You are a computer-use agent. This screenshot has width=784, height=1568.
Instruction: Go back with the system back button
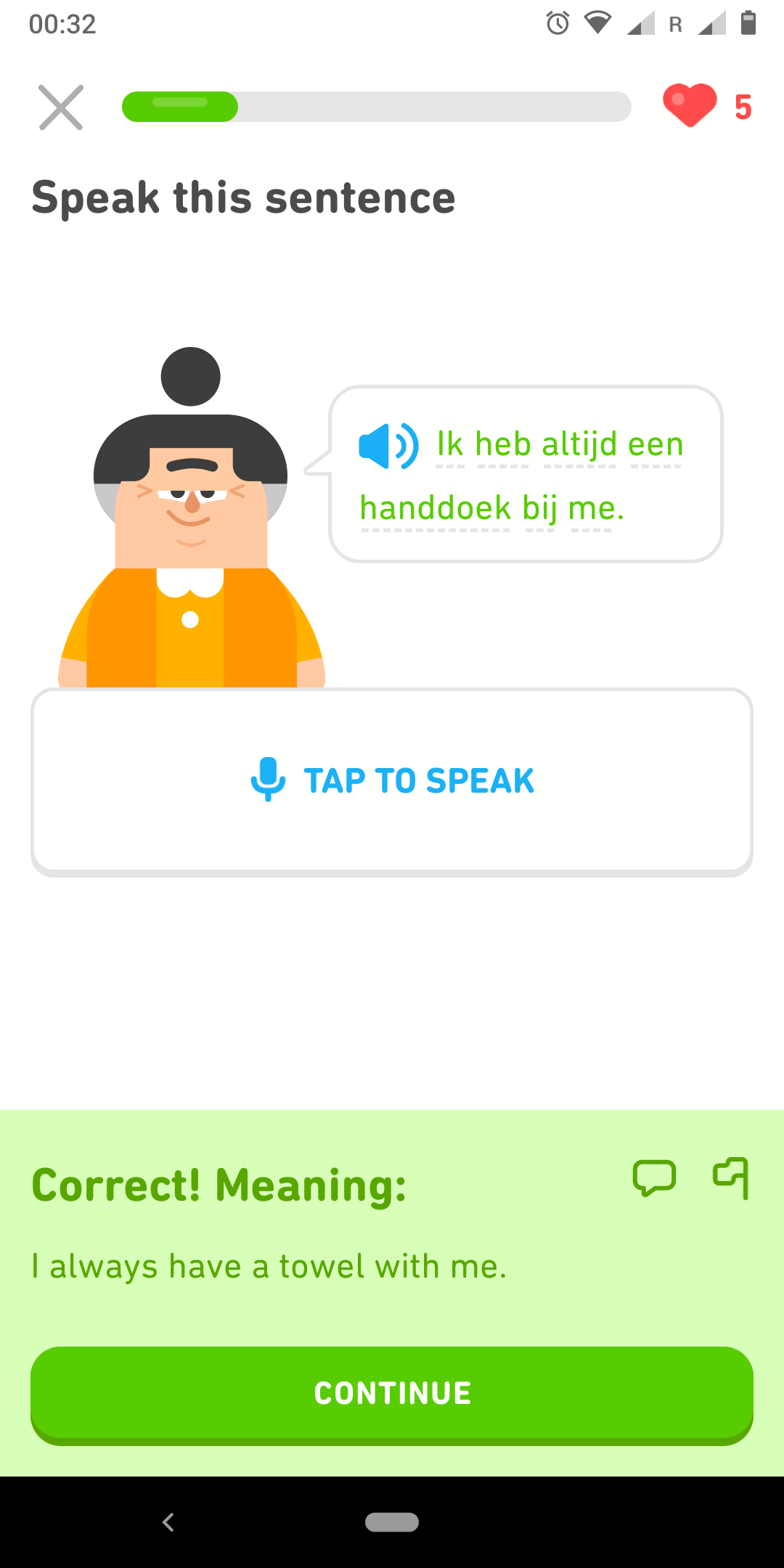[x=168, y=1522]
